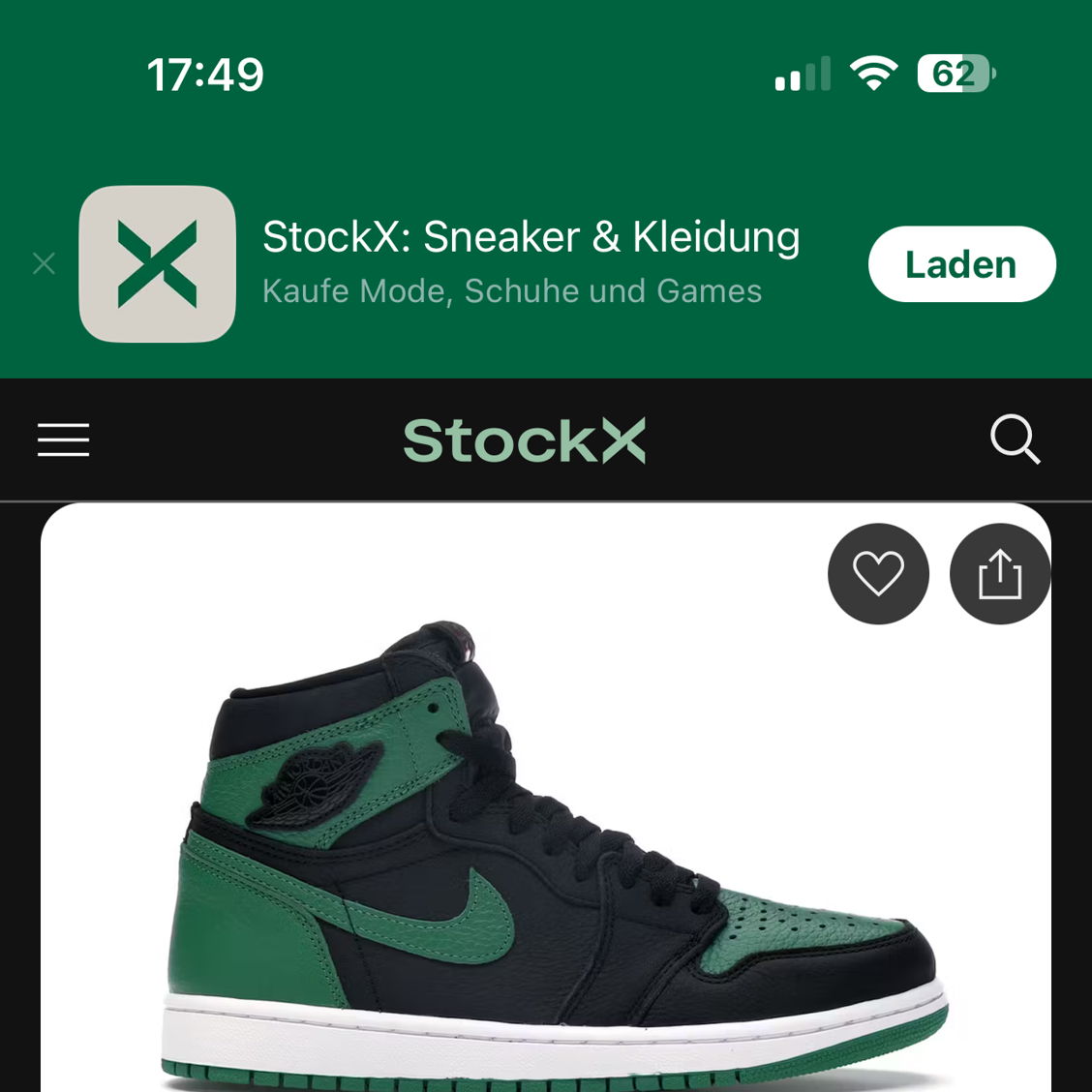Open the green Jordan 1 product image
The image size is (1092, 1092).
(552, 852)
